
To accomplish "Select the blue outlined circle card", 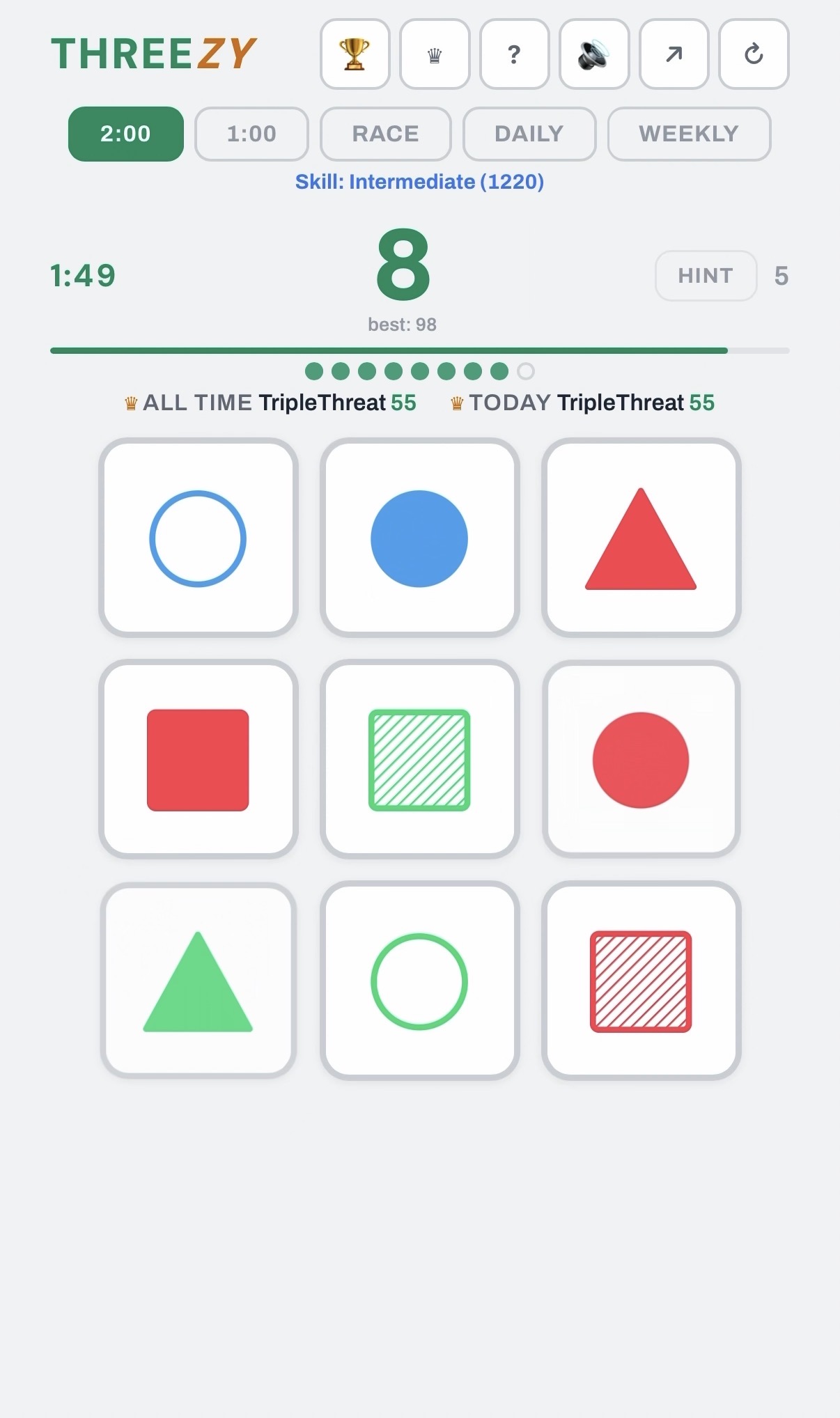I will tap(199, 538).
